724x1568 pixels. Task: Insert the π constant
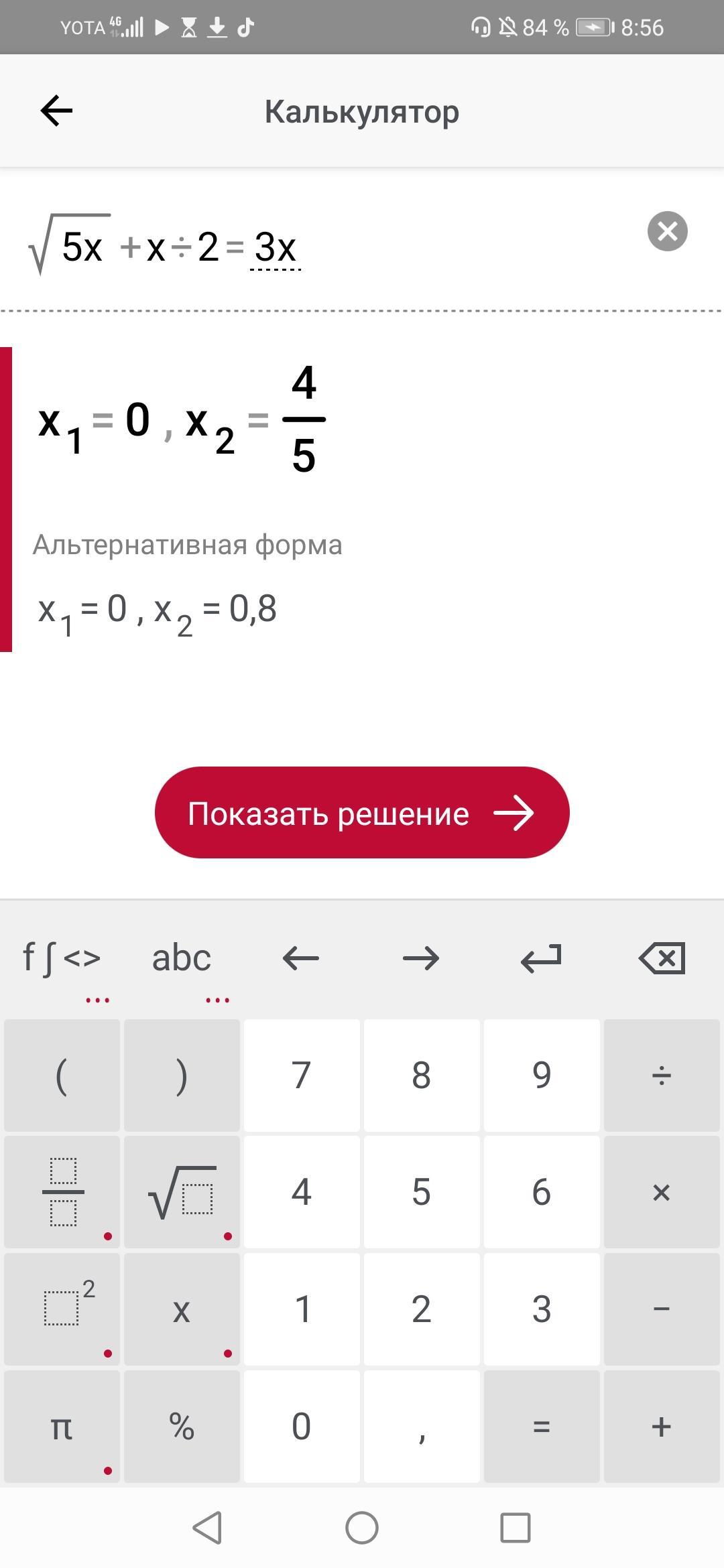coord(62,1426)
